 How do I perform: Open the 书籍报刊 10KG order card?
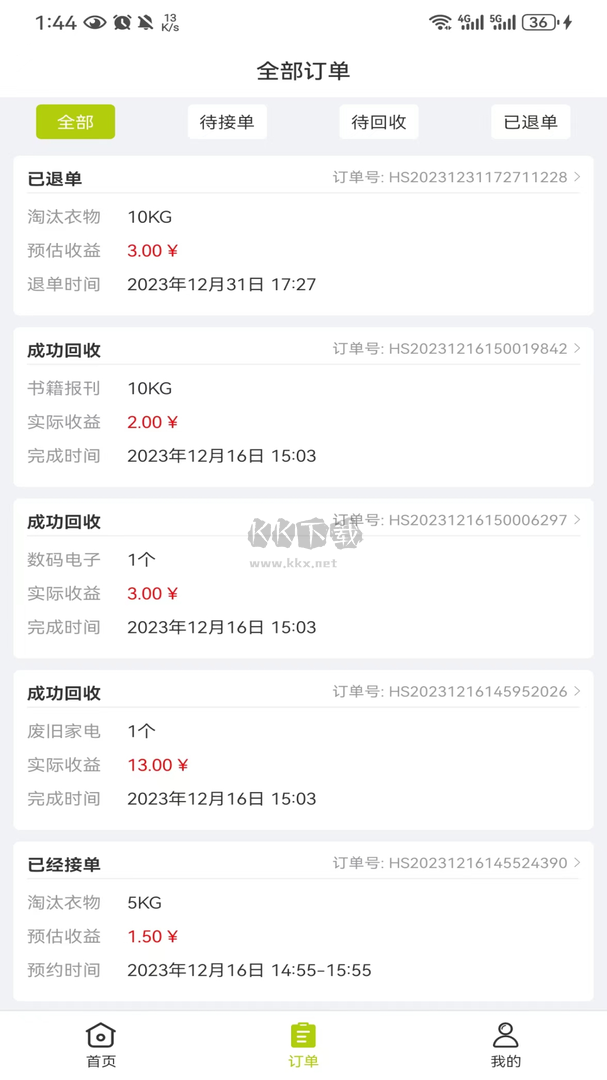[303, 407]
